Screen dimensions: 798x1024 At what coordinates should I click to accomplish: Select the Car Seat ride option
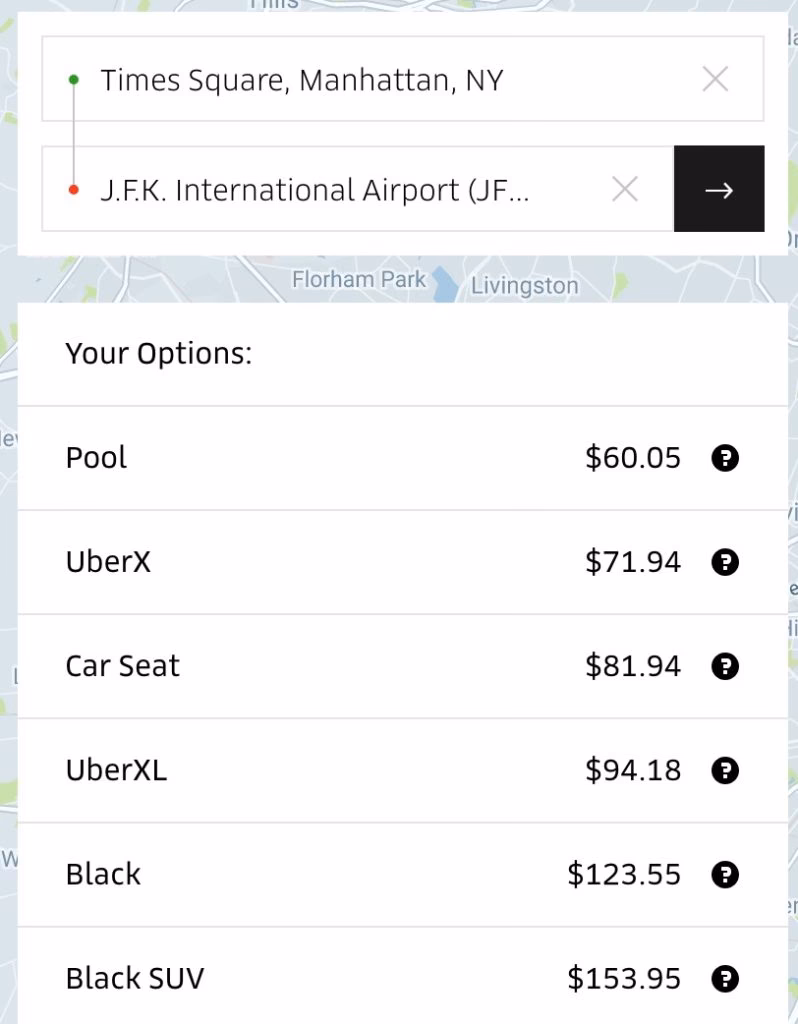coord(300,666)
